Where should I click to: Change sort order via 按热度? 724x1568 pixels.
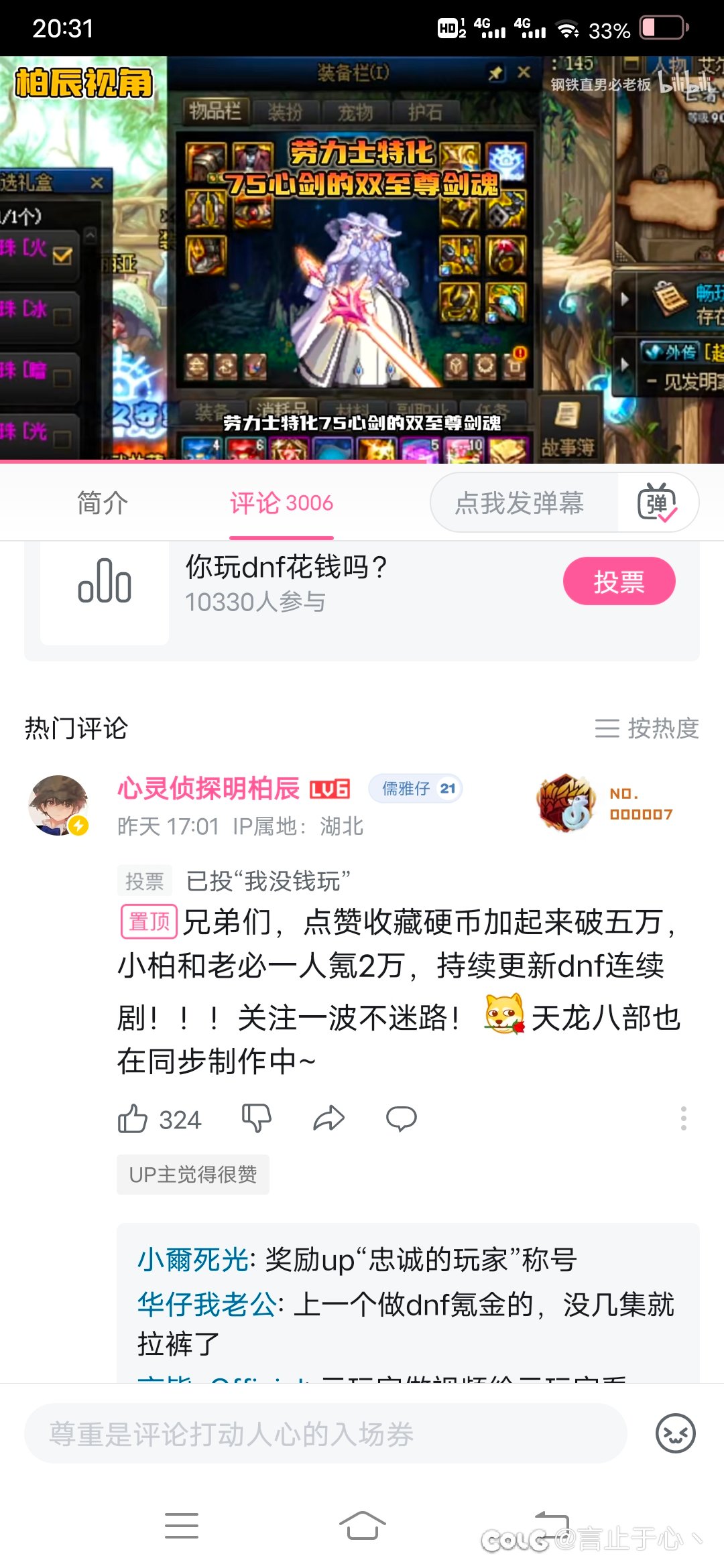pyautogui.click(x=647, y=728)
